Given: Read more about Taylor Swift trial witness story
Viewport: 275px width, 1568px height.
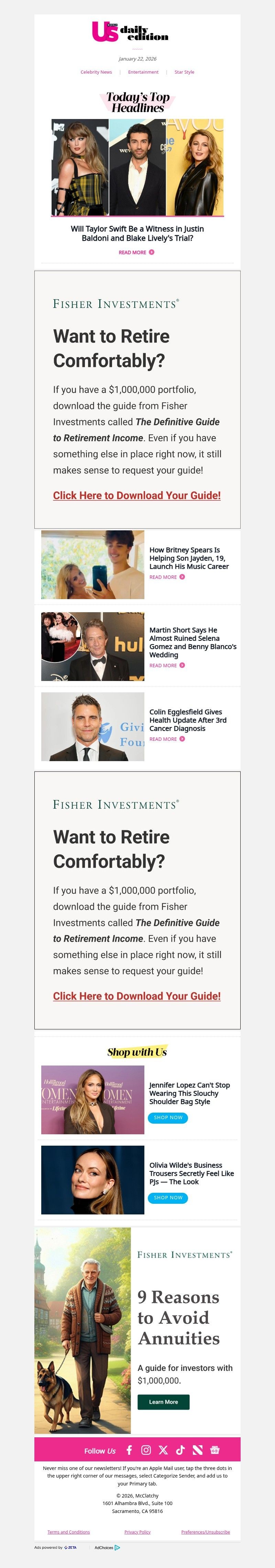Looking at the screenshot, I should [x=136, y=252].
